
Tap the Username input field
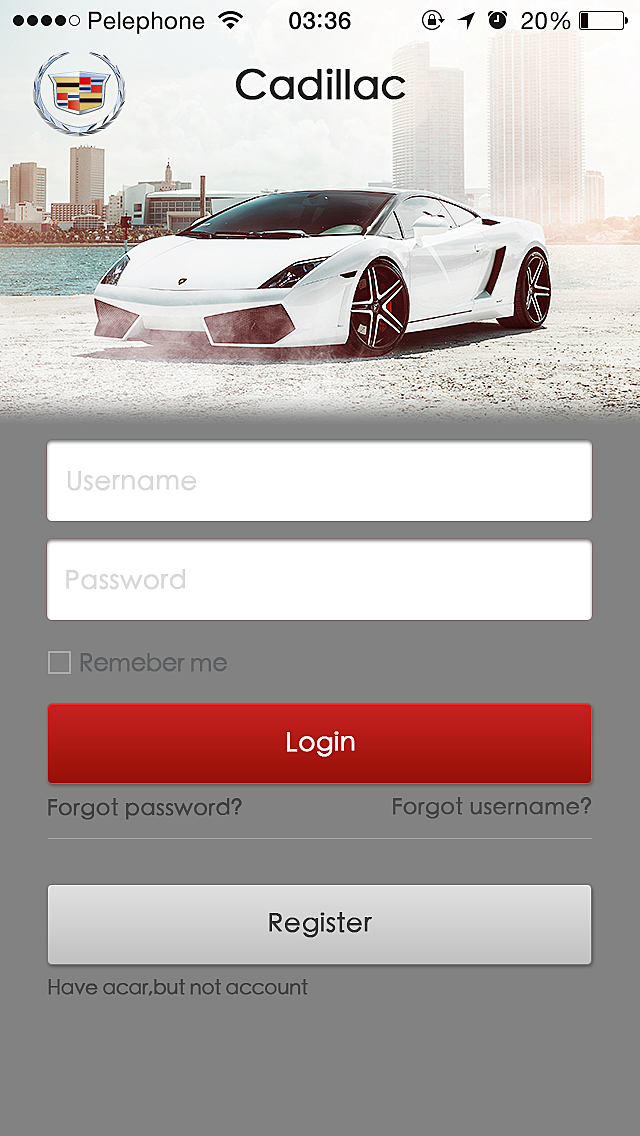pyautogui.click(x=320, y=481)
